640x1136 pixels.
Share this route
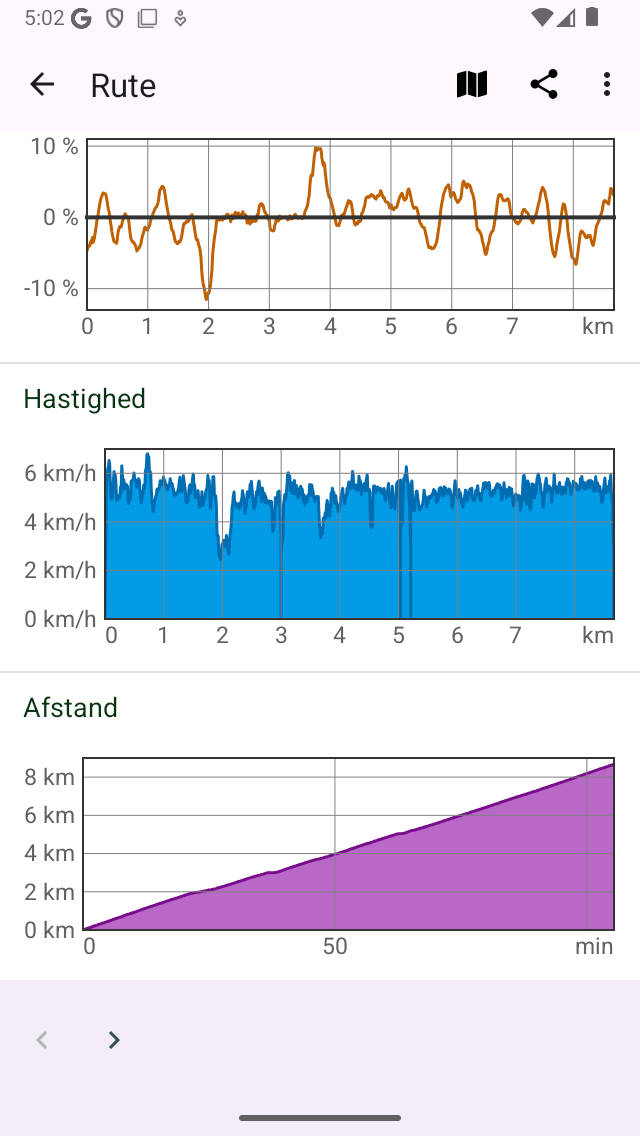(x=544, y=85)
